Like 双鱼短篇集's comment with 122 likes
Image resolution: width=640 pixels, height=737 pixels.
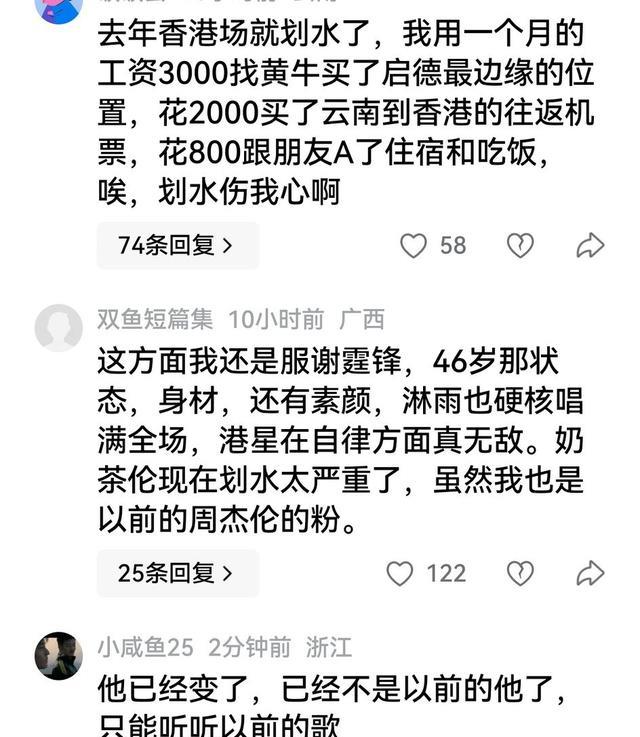pos(400,573)
